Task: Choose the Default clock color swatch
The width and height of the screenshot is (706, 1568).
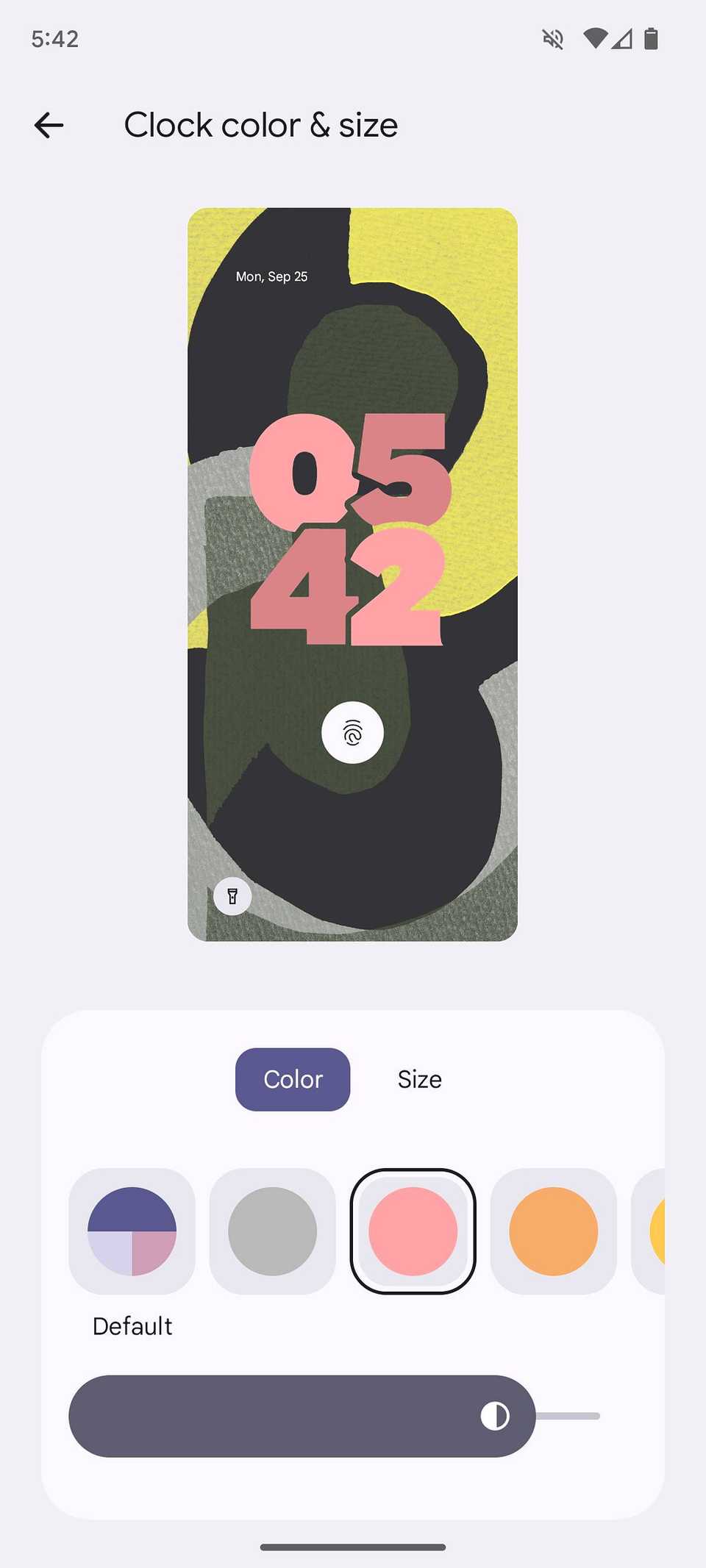Action: pos(132,1231)
